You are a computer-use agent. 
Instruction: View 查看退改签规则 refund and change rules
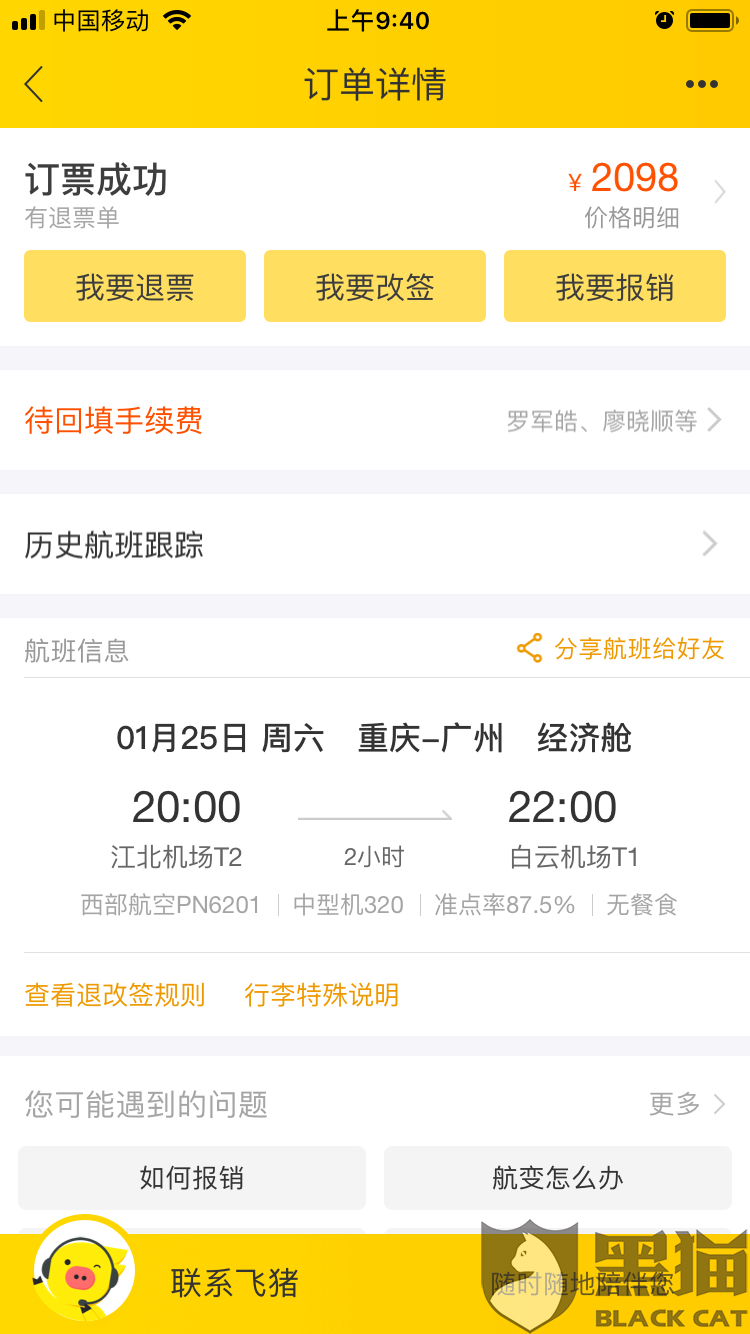point(115,995)
